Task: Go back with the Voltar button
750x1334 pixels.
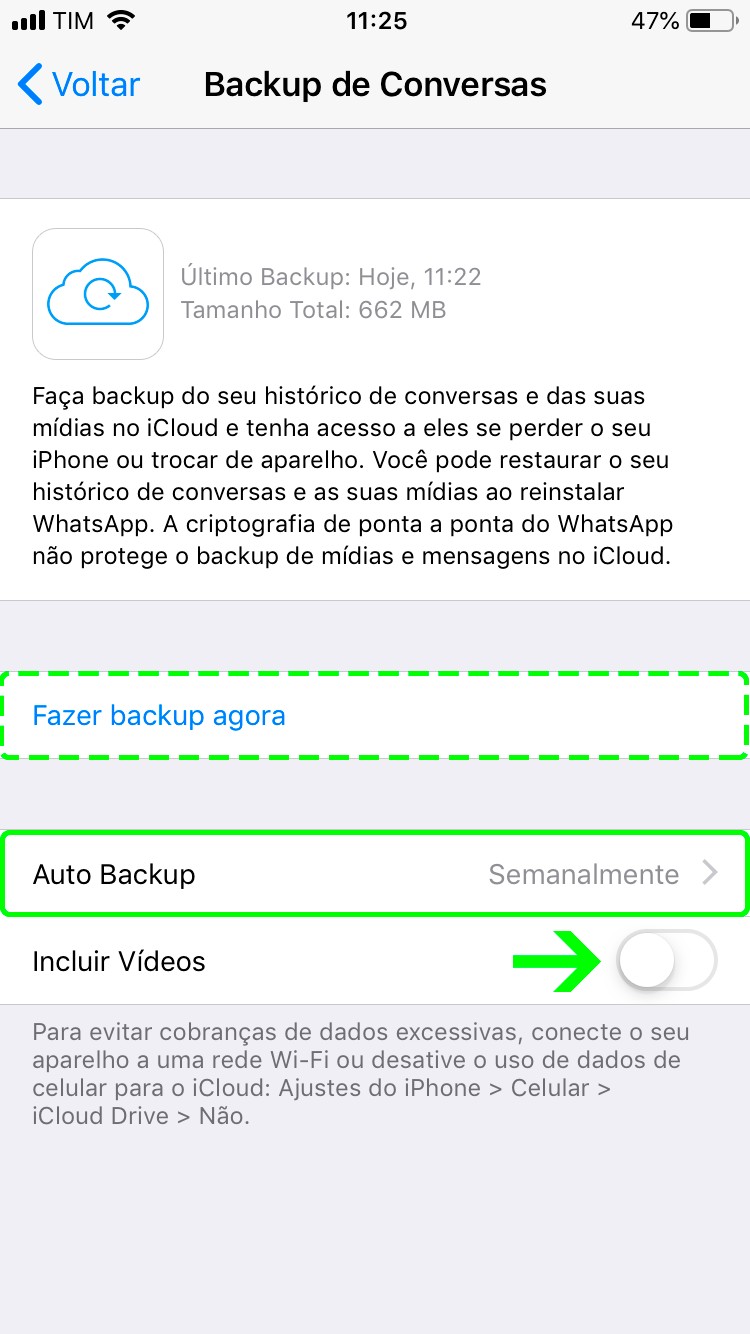Action: [79, 85]
